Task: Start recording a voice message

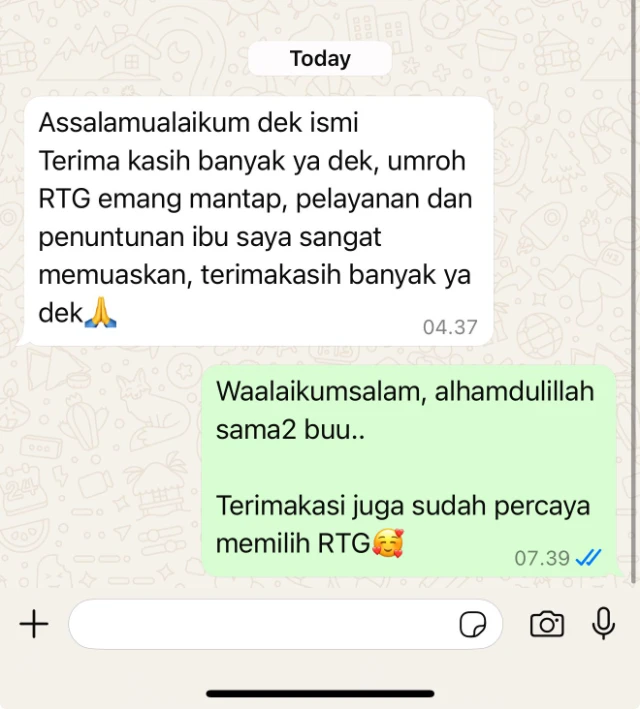Action: [602, 624]
